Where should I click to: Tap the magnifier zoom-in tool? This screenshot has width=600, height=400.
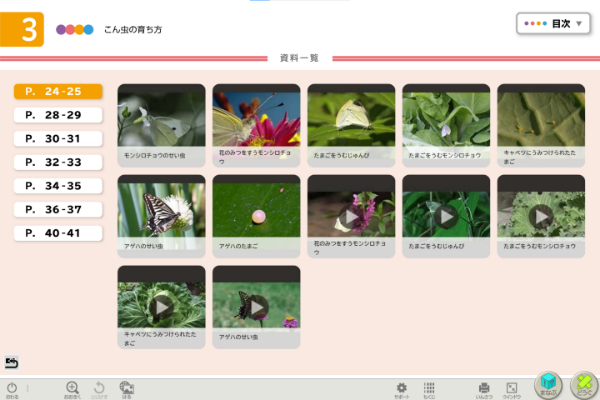(72, 388)
